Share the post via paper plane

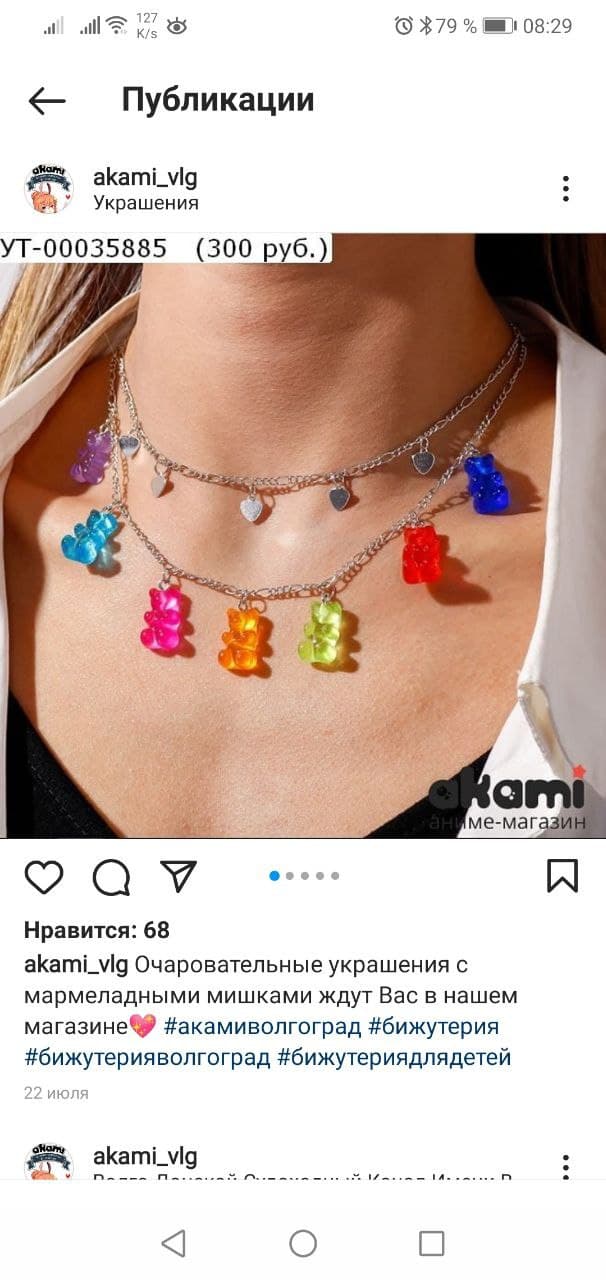tap(178, 876)
